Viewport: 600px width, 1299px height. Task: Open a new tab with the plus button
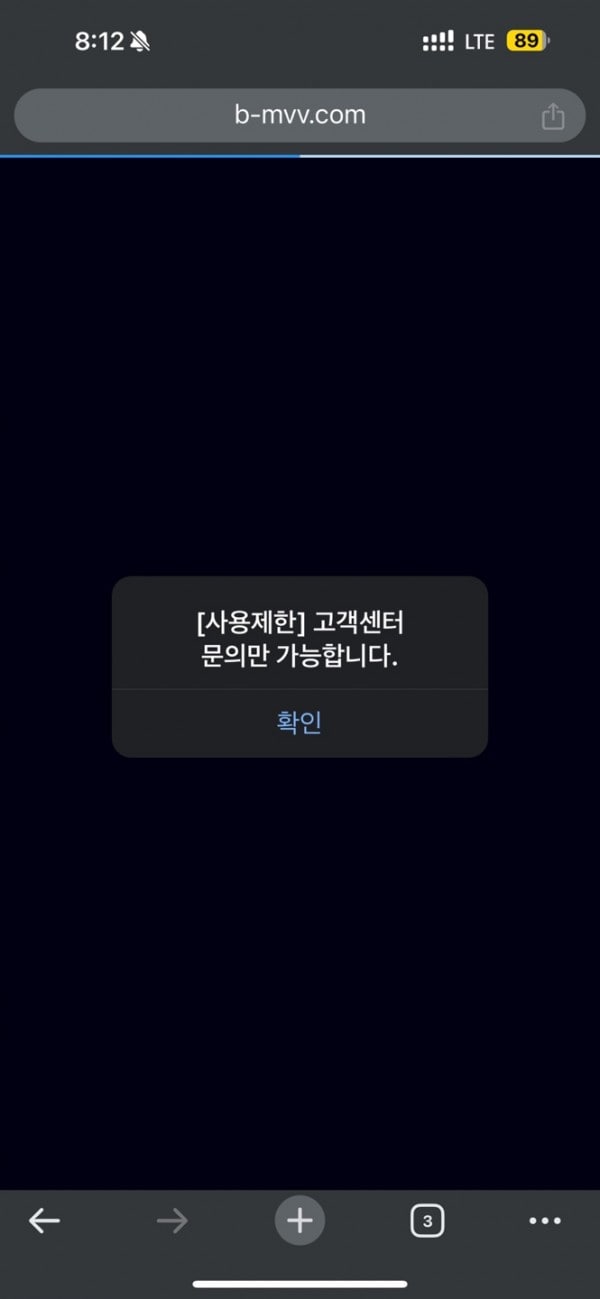tap(300, 1221)
